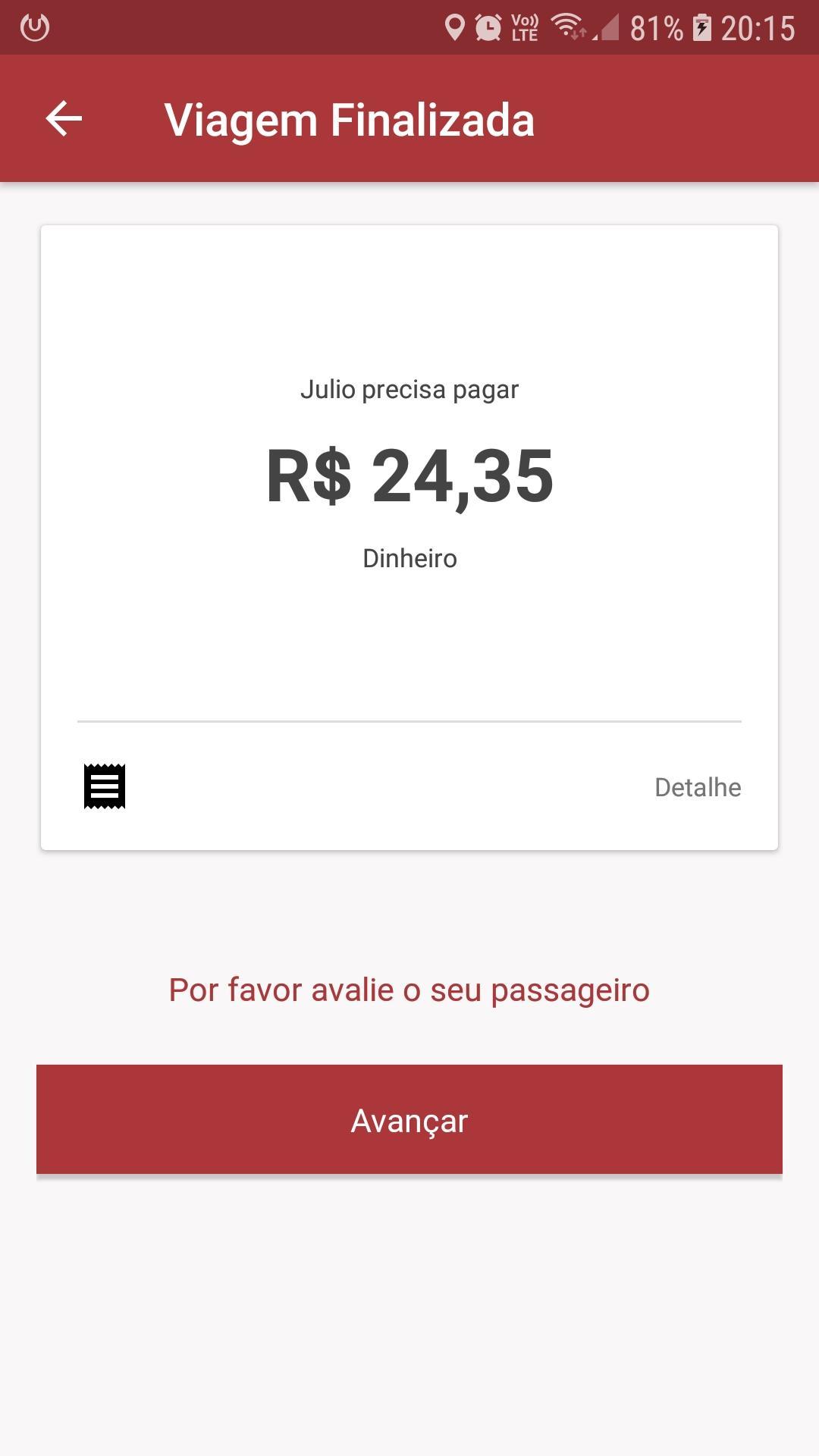Tap the Avançar button

409,1119
